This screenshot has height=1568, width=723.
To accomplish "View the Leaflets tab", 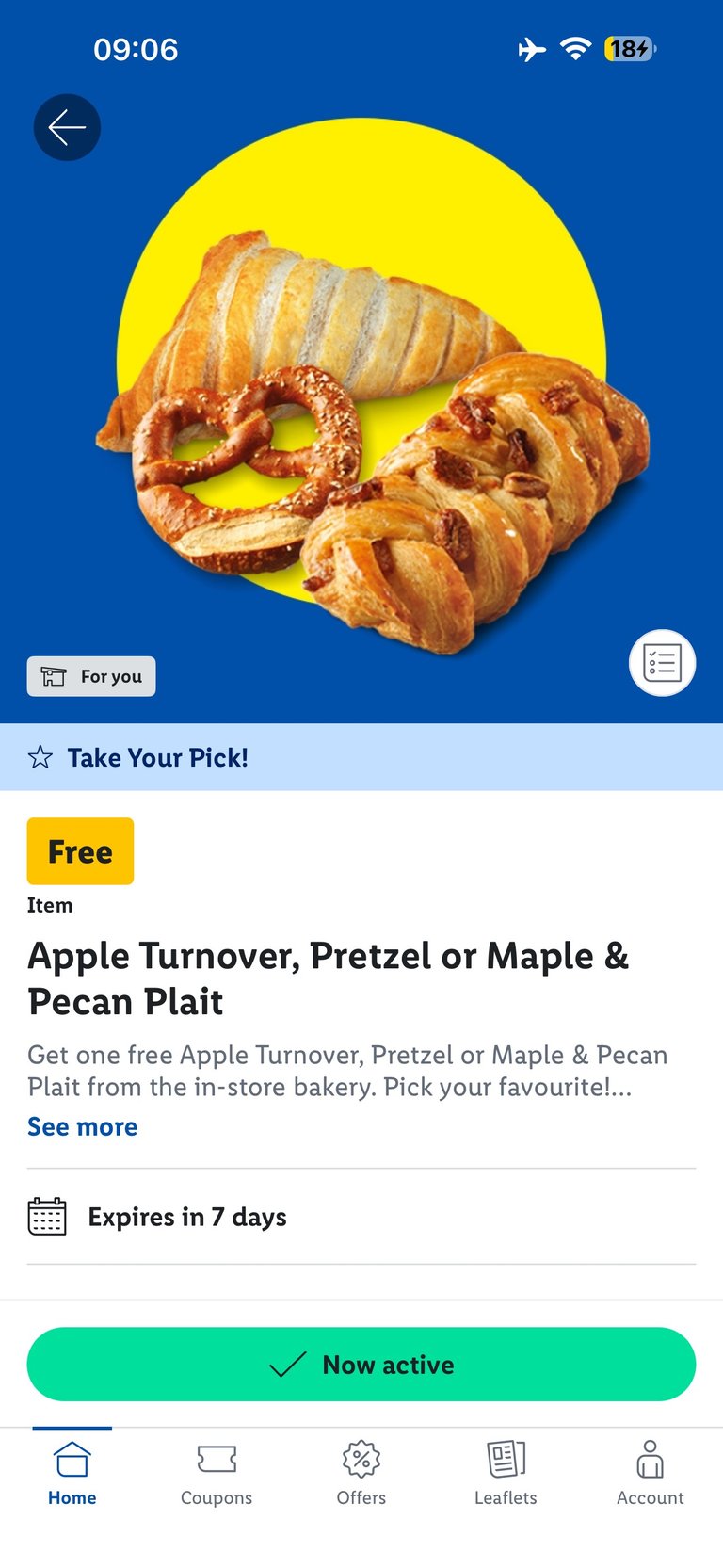I will pyautogui.click(x=506, y=1474).
